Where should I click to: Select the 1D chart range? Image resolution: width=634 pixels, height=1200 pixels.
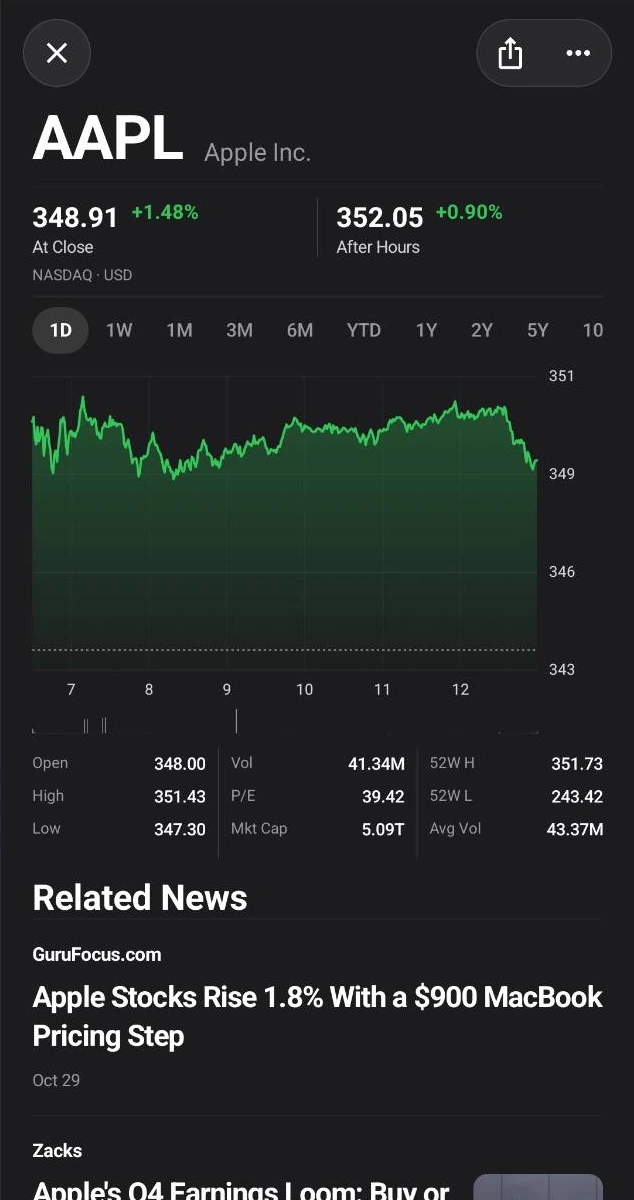tap(61, 330)
